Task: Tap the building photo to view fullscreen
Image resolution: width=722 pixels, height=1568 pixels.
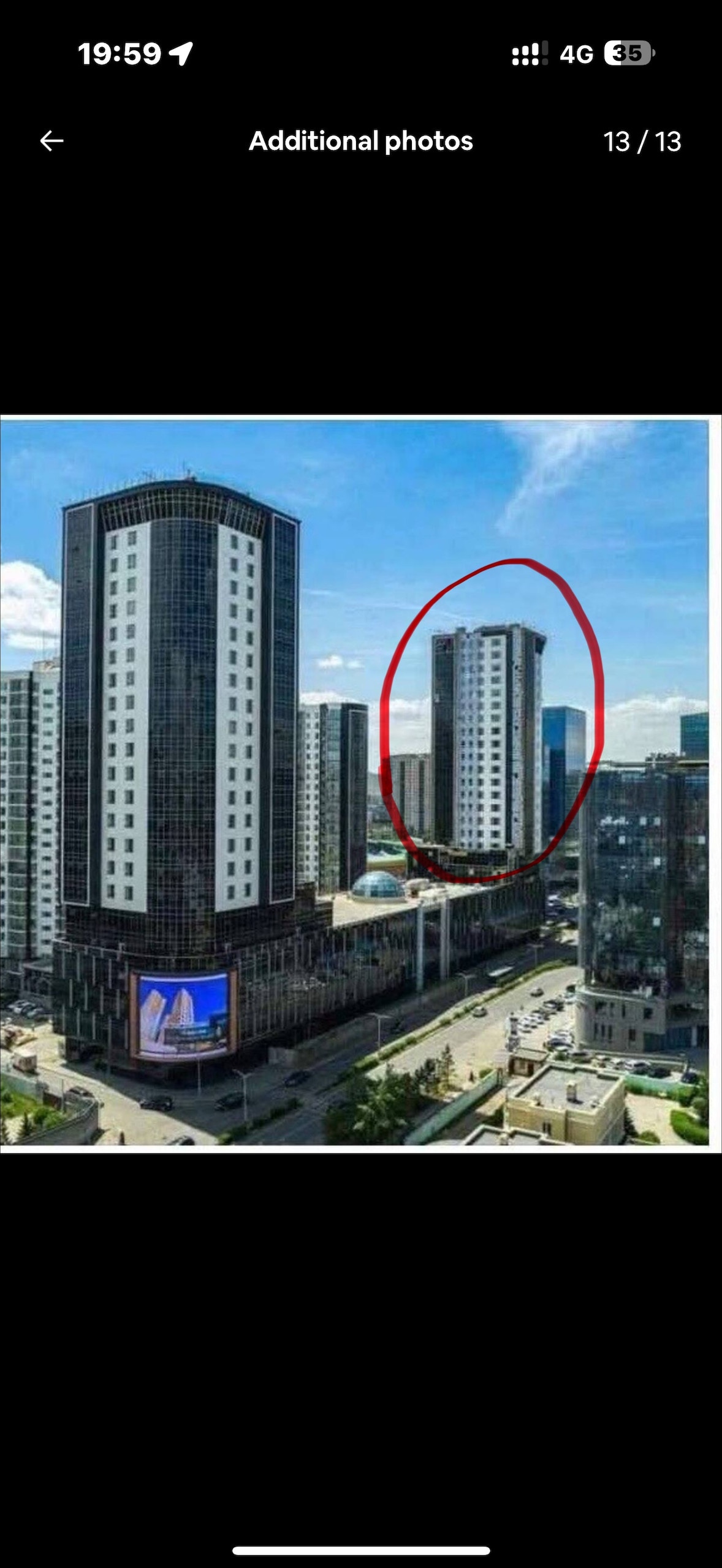Action: 360,783
